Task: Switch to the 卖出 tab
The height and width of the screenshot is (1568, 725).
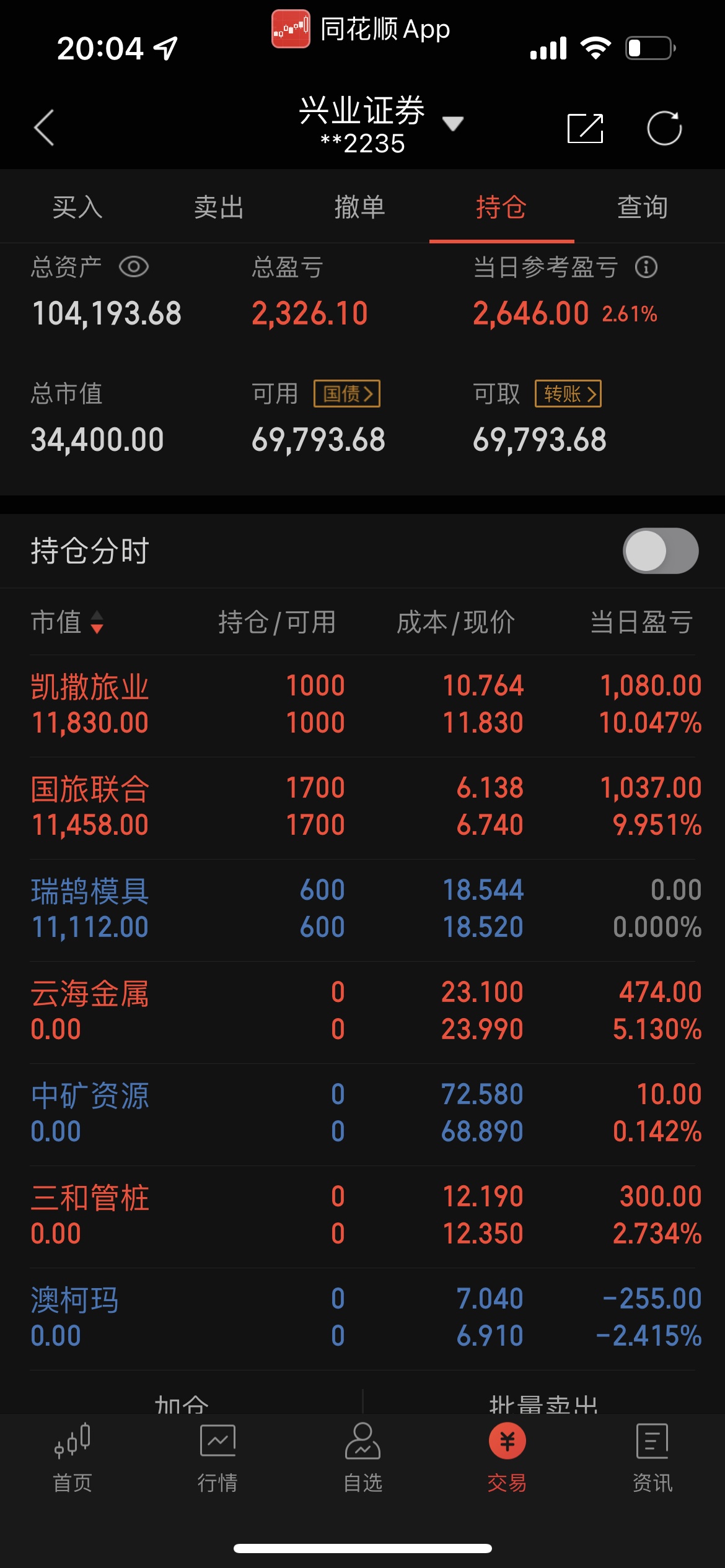Action: (x=219, y=207)
